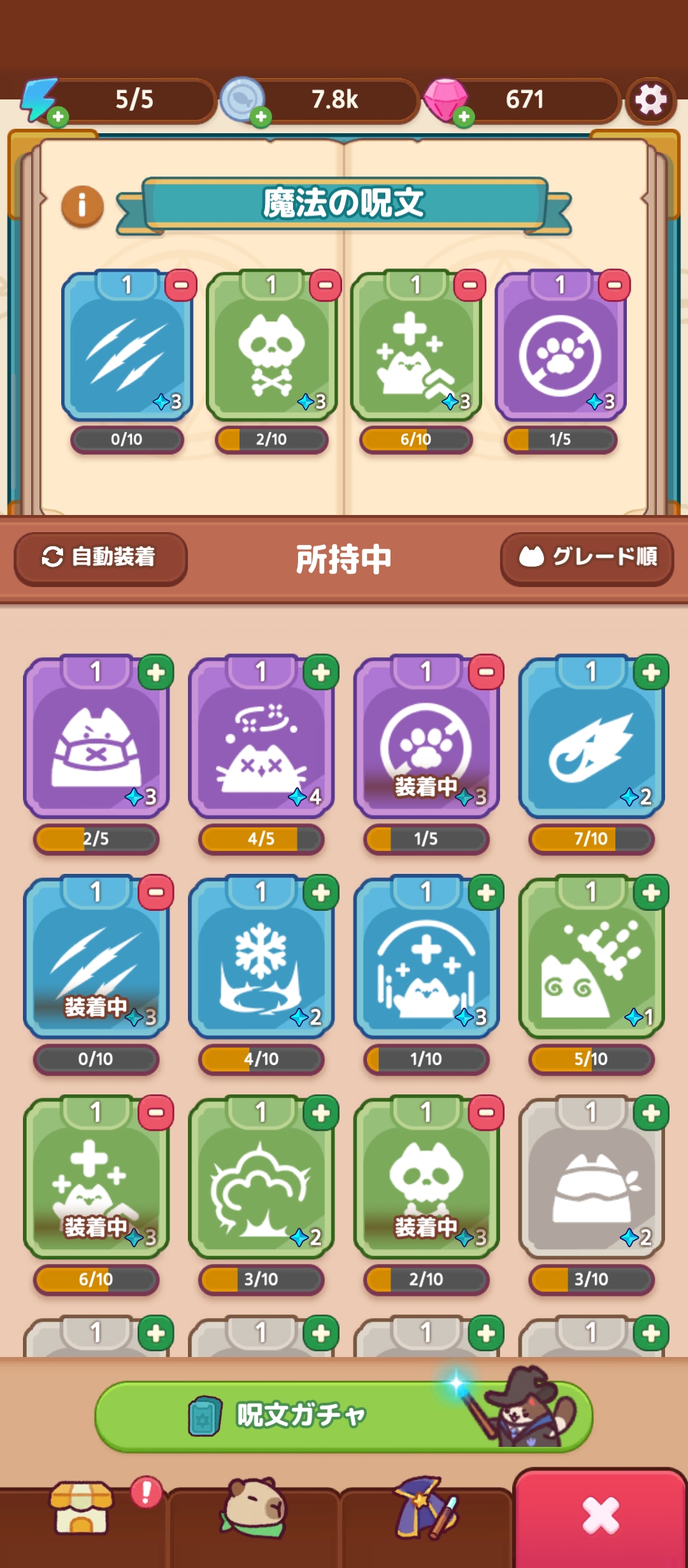Image resolution: width=688 pixels, height=1568 pixels.
Task: Open the settings gear
Action: [x=650, y=100]
